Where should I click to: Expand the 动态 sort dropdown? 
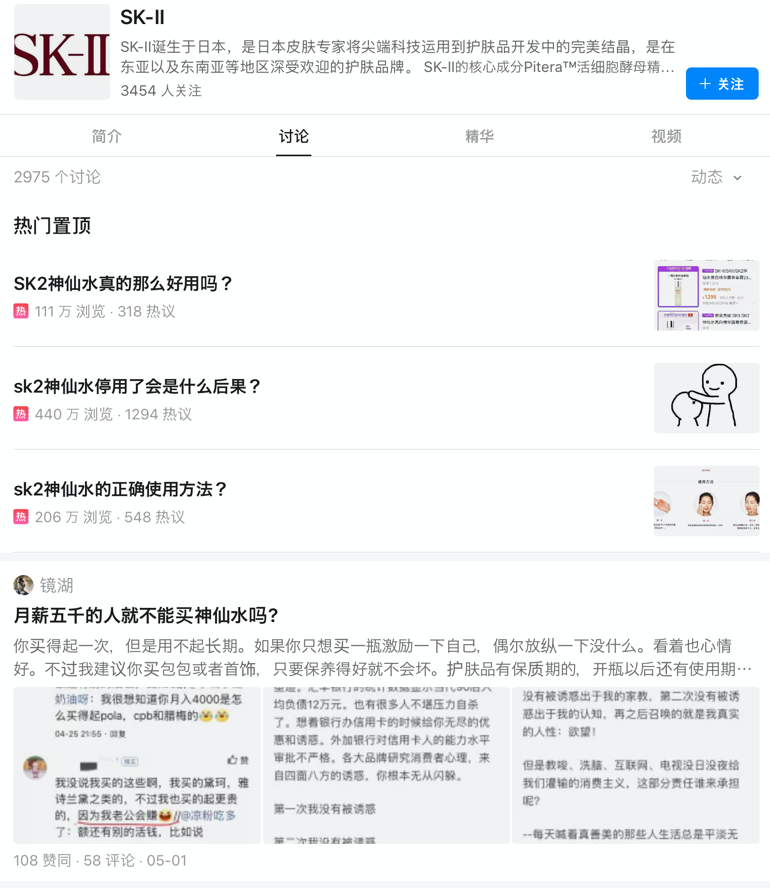716,177
